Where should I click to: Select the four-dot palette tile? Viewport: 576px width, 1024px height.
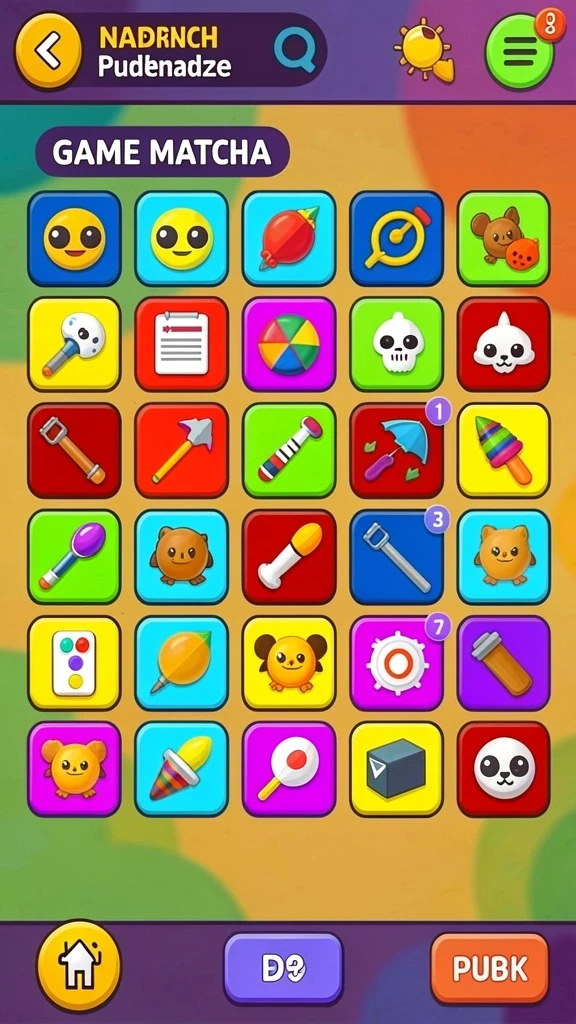74,663
